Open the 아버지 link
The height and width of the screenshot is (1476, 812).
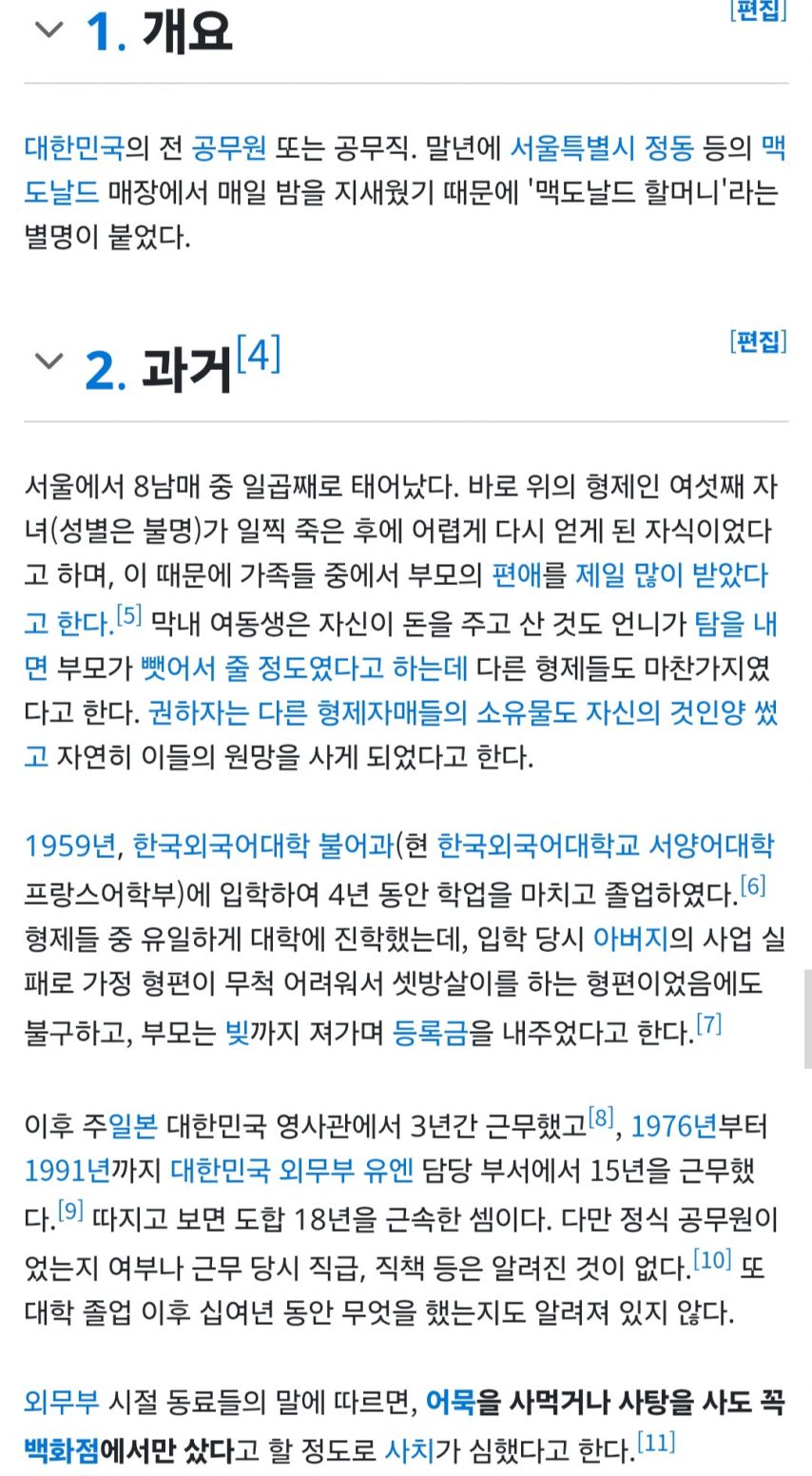pos(629,939)
